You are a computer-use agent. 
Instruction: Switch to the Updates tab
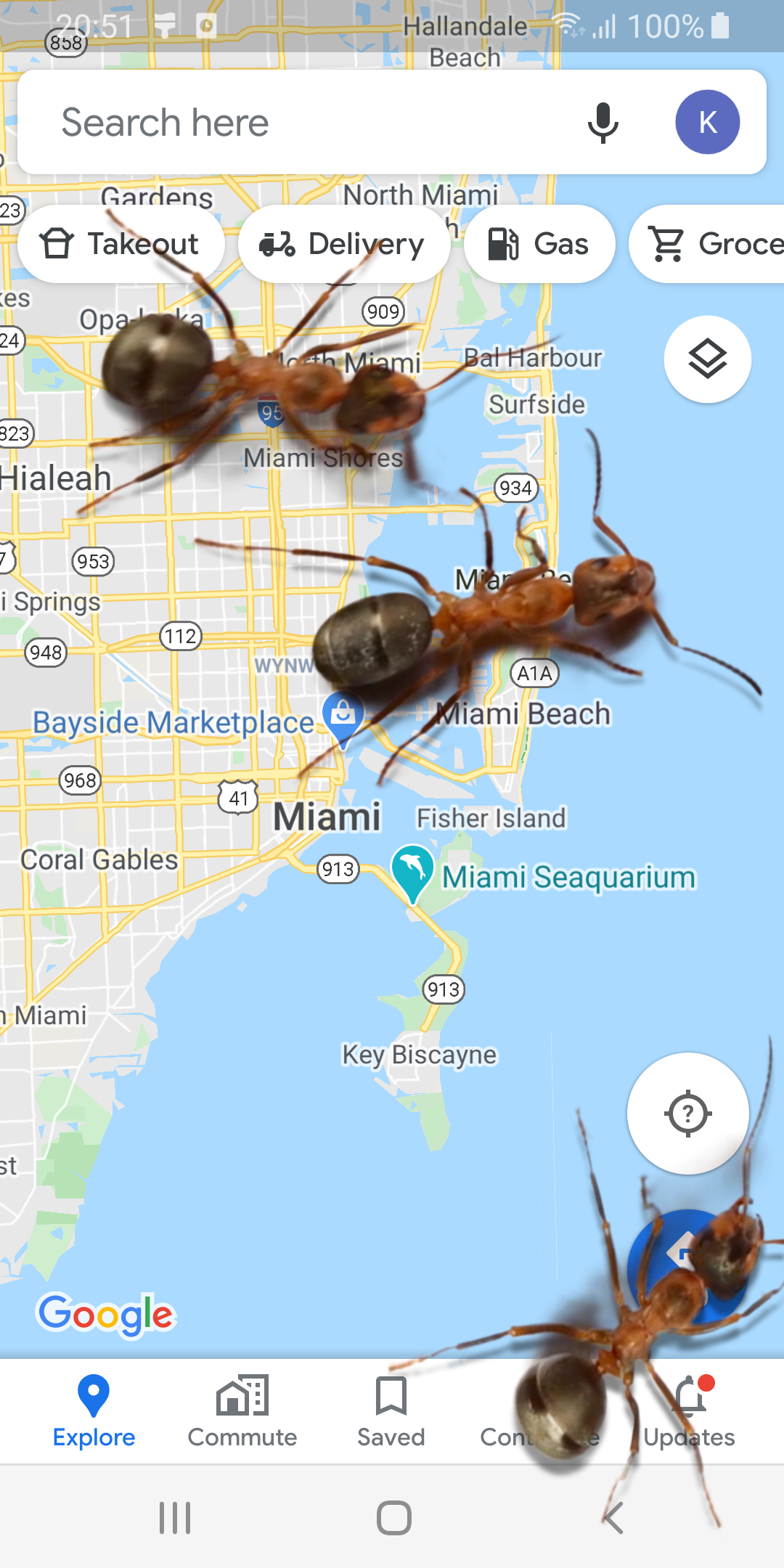[x=689, y=1411]
